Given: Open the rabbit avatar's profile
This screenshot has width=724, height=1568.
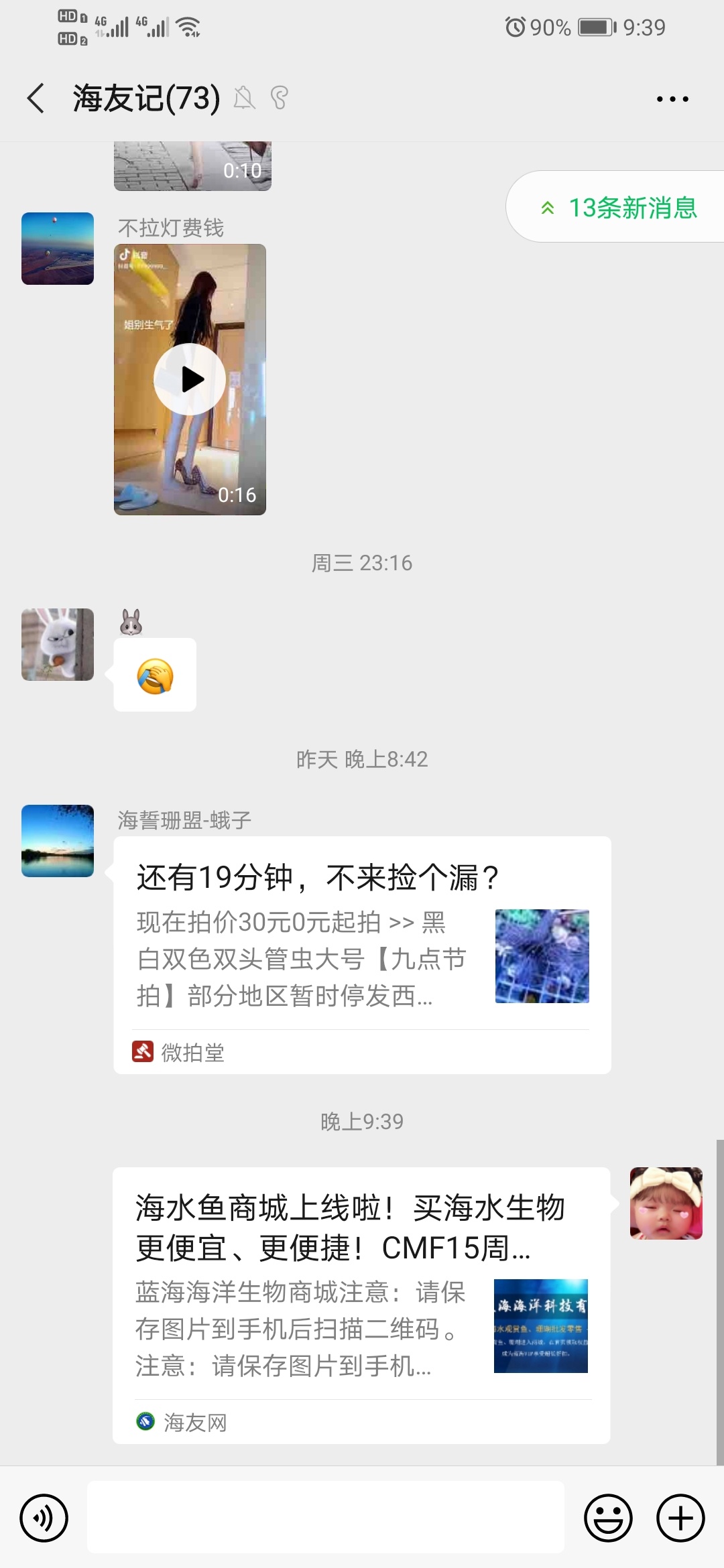Looking at the screenshot, I should (58, 645).
